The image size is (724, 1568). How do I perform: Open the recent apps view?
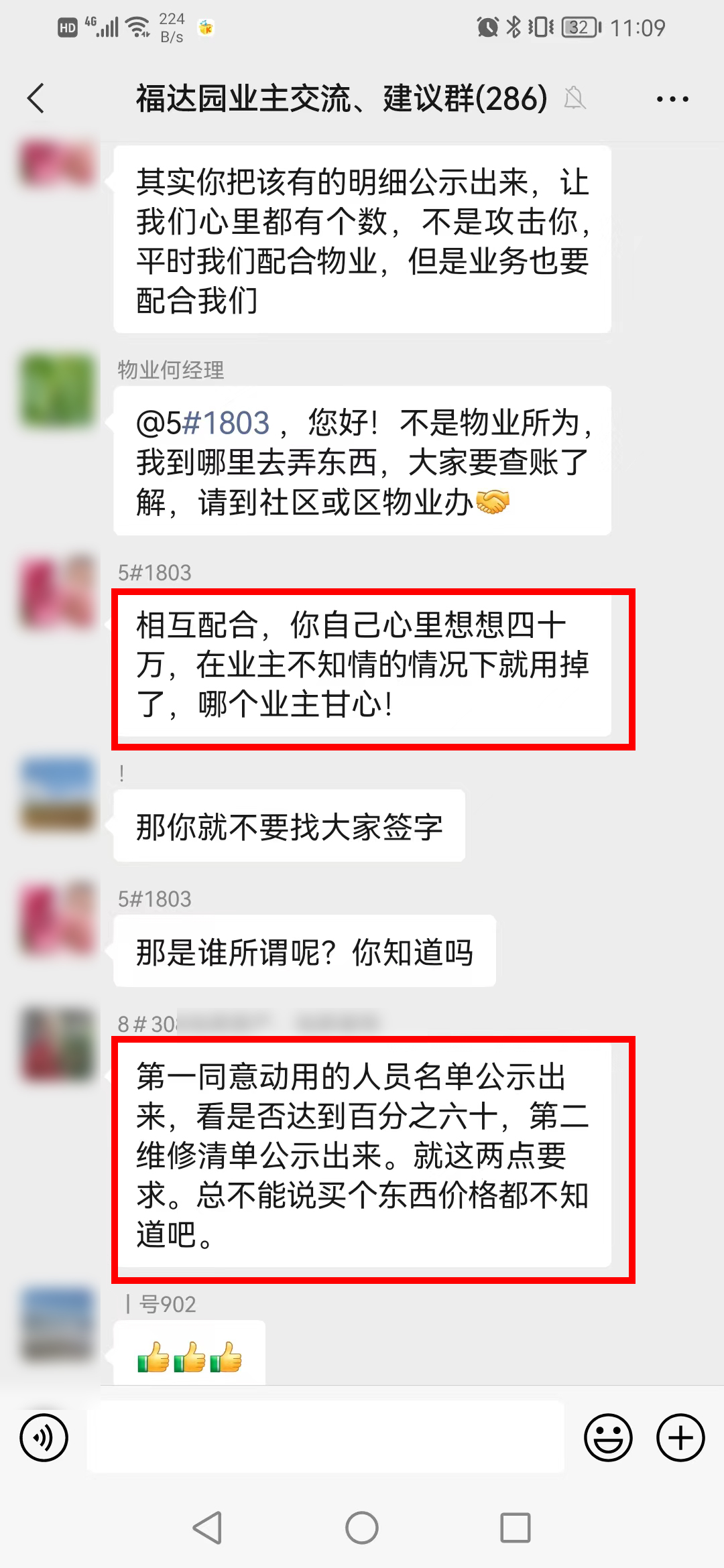516,1528
